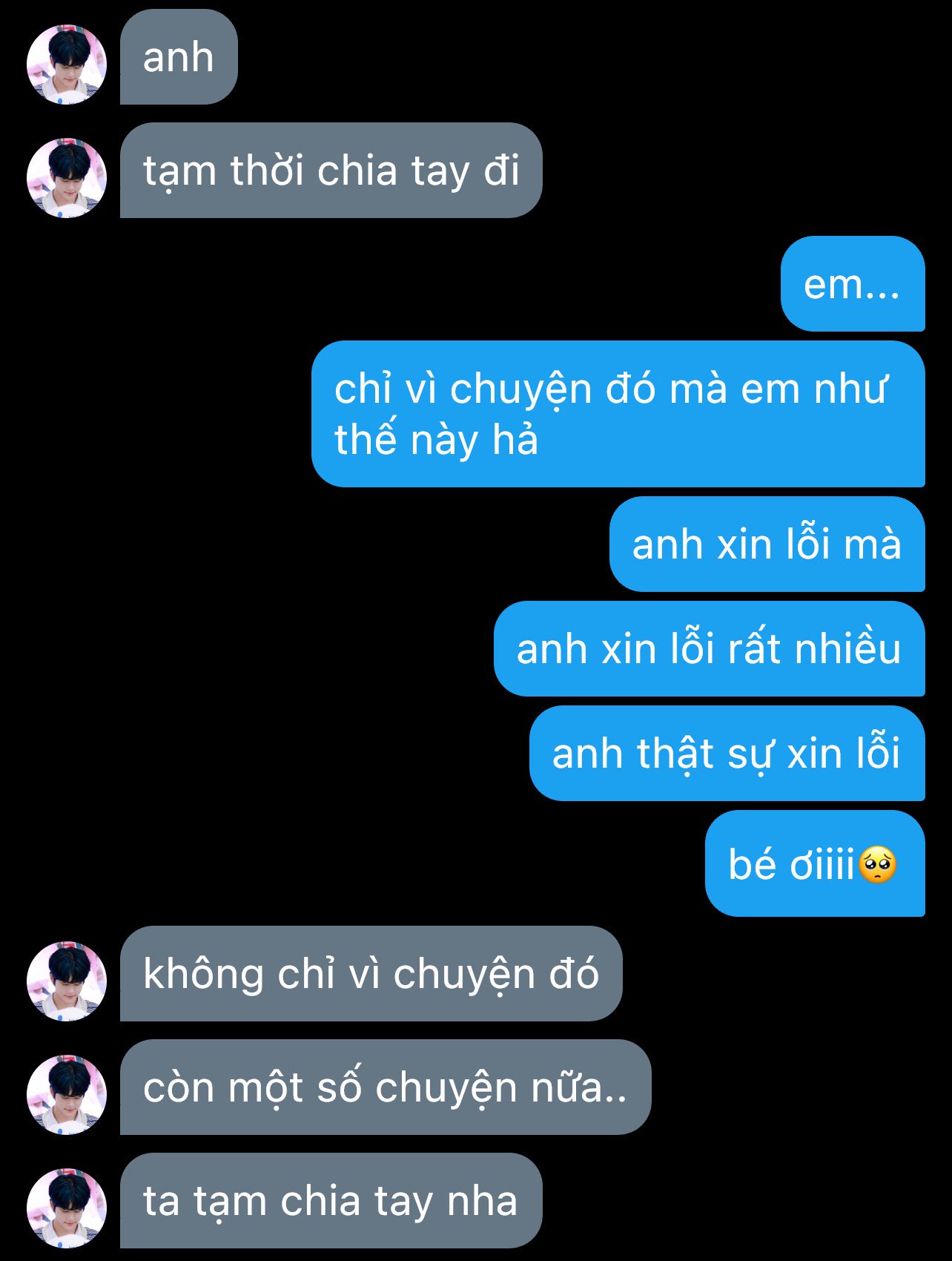This screenshot has width=952, height=1261.
Task: Tap profile picture next to "tạm thời chia tay đi"
Action: [x=67, y=178]
